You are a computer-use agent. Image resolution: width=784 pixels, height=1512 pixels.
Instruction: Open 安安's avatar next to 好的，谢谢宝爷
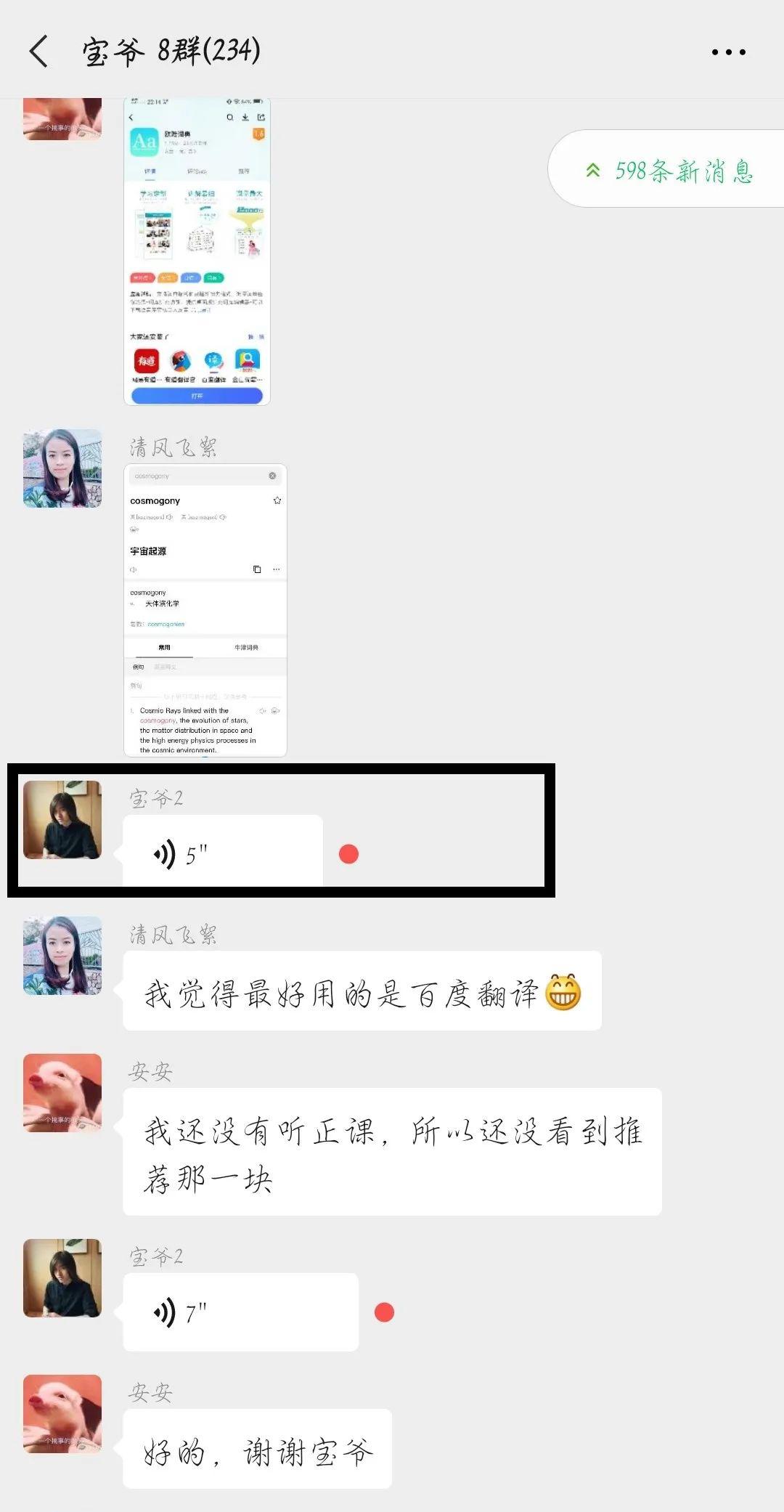(x=62, y=1413)
